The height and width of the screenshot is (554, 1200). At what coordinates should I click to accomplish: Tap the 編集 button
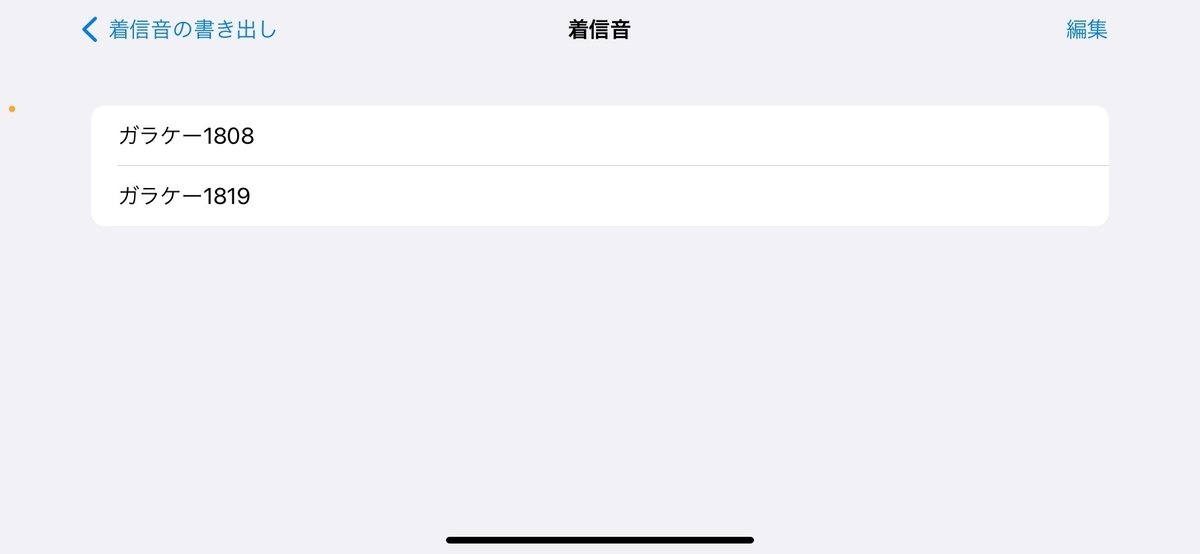pos(1086,30)
